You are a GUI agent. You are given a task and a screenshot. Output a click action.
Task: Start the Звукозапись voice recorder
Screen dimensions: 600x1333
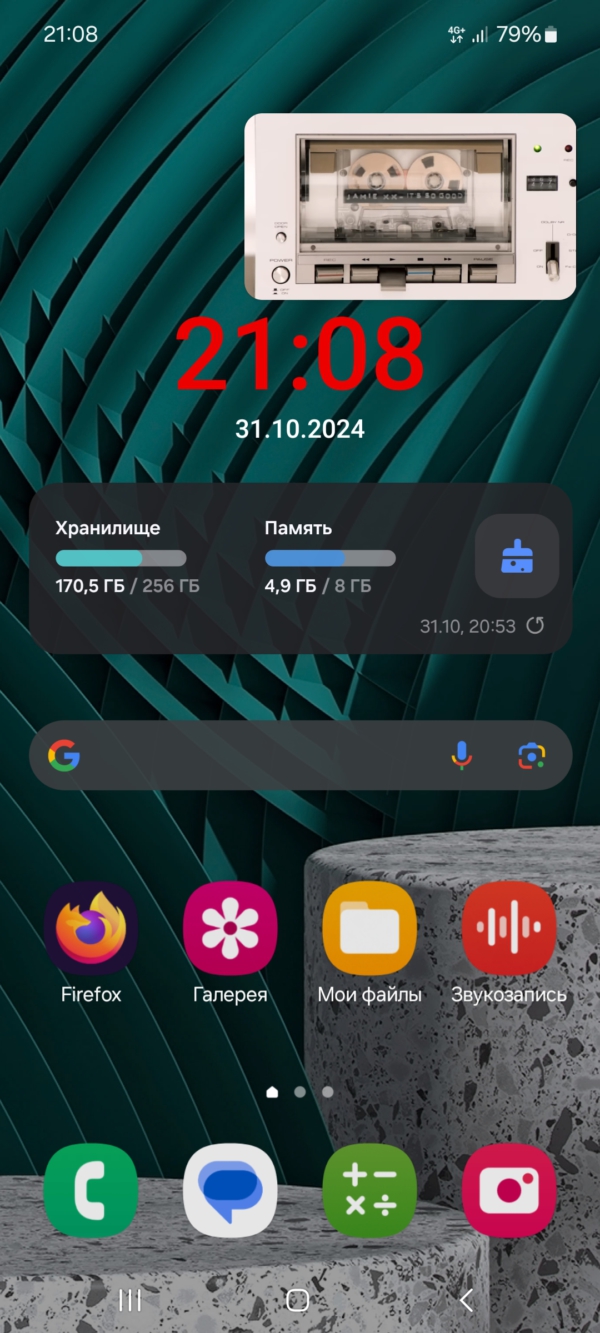(508, 928)
